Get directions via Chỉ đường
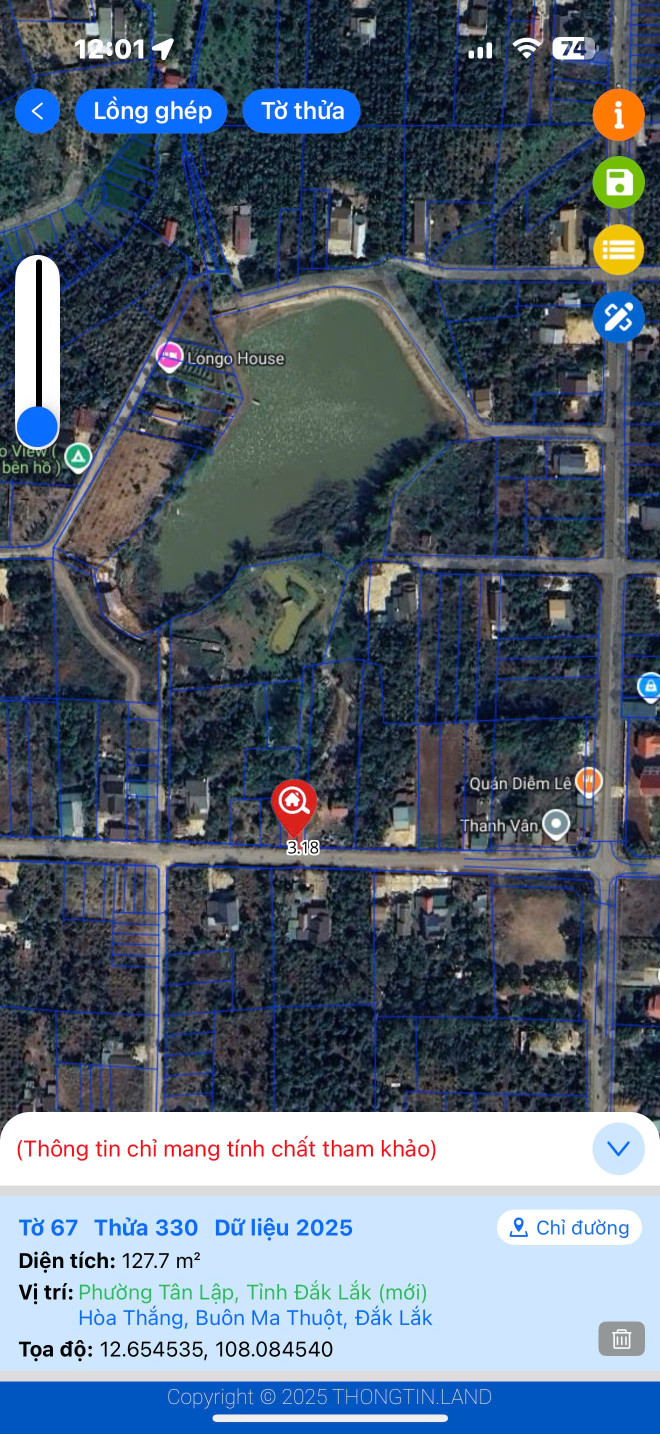Viewport: 660px width, 1434px height. (x=570, y=1228)
